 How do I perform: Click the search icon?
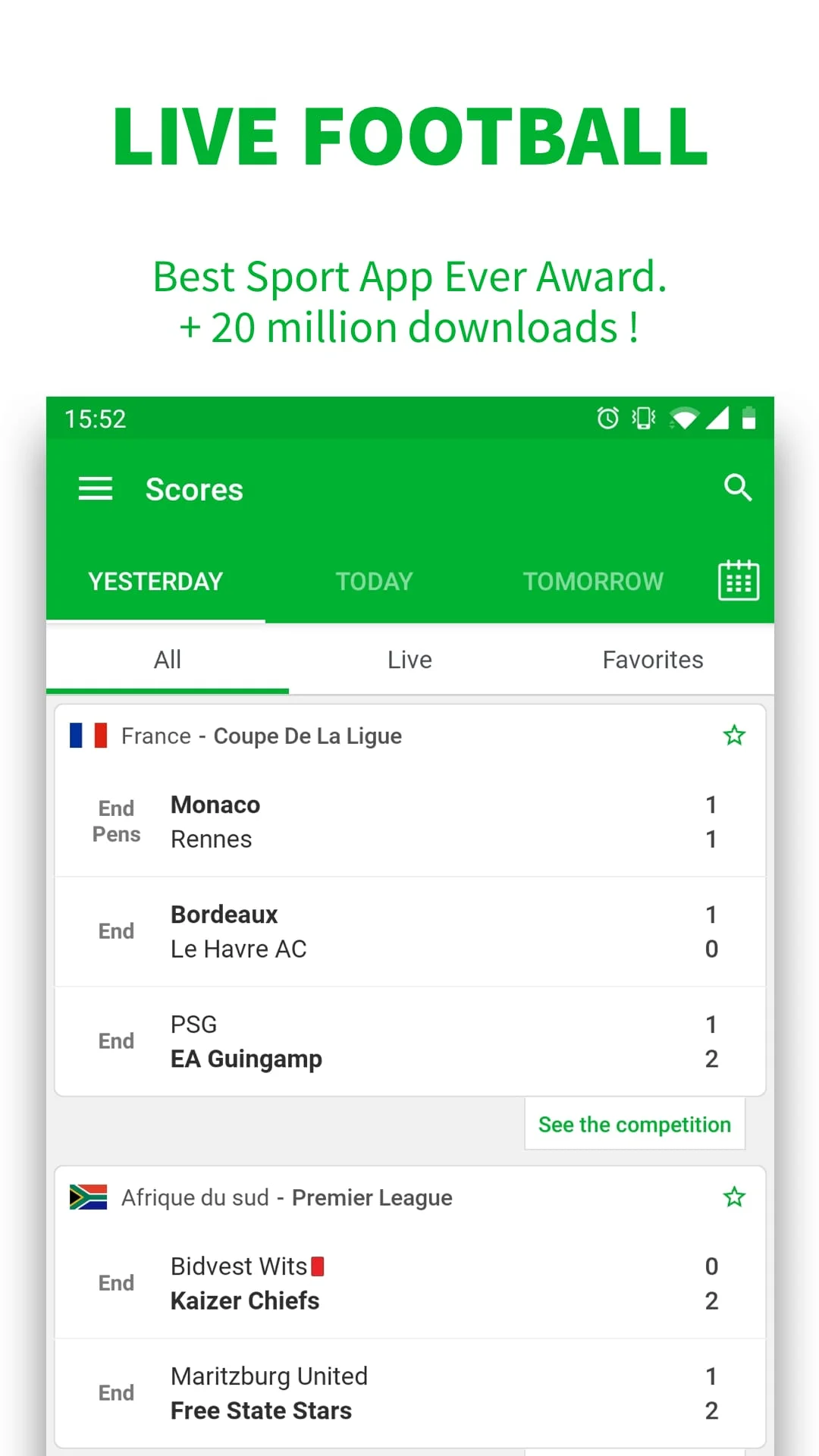tap(737, 488)
